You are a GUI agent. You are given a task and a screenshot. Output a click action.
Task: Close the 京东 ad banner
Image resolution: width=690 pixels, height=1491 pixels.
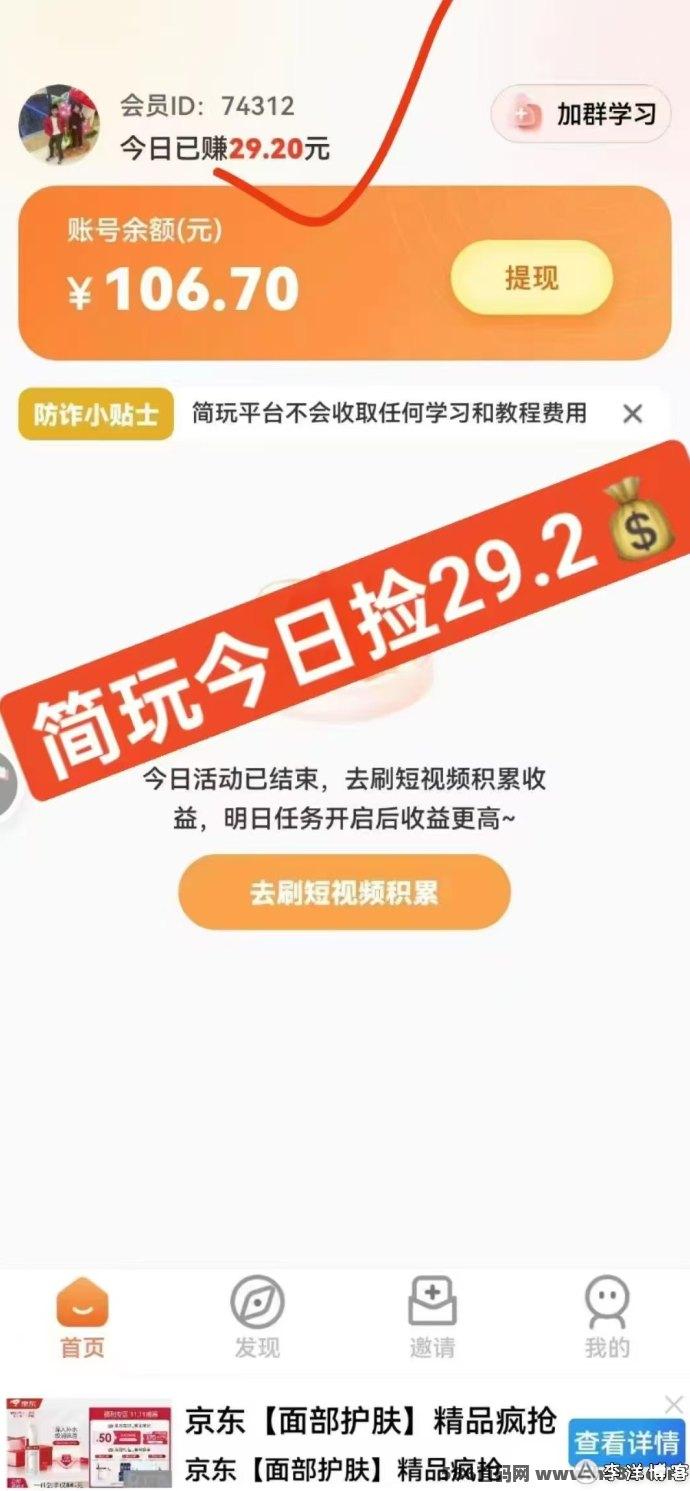tap(674, 1404)
